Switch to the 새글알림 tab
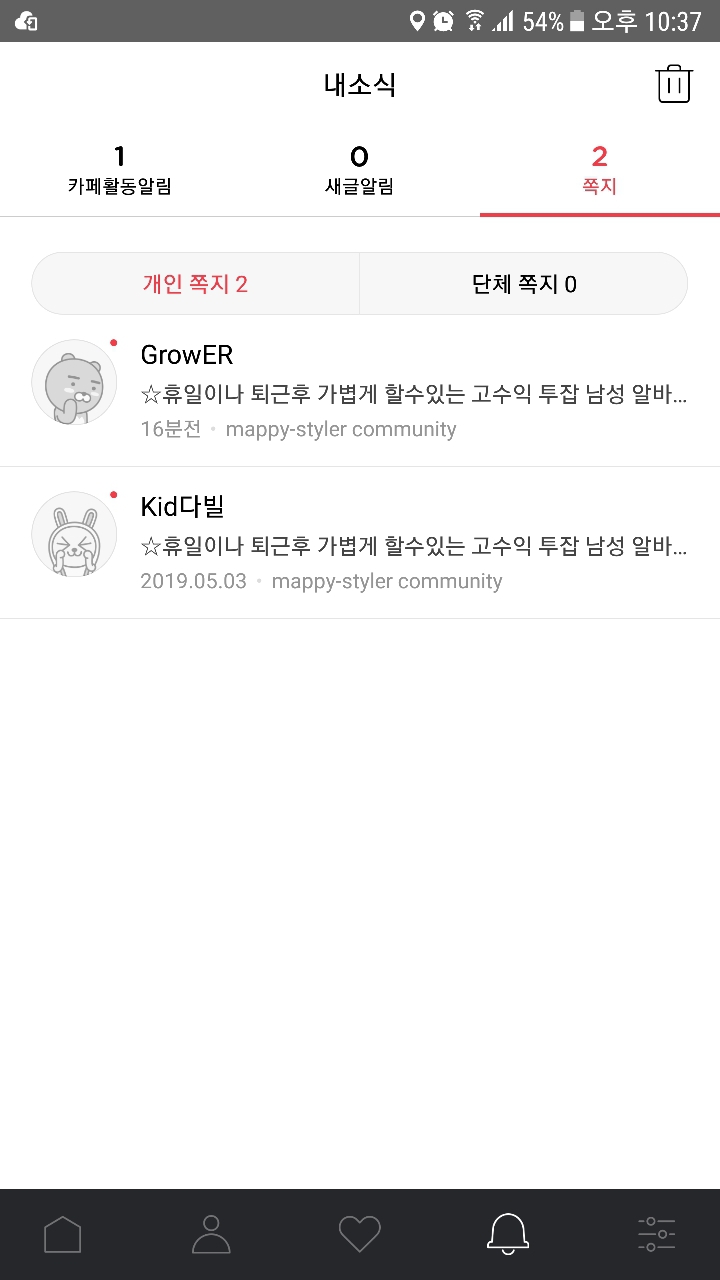 click(x=359, y=170)
